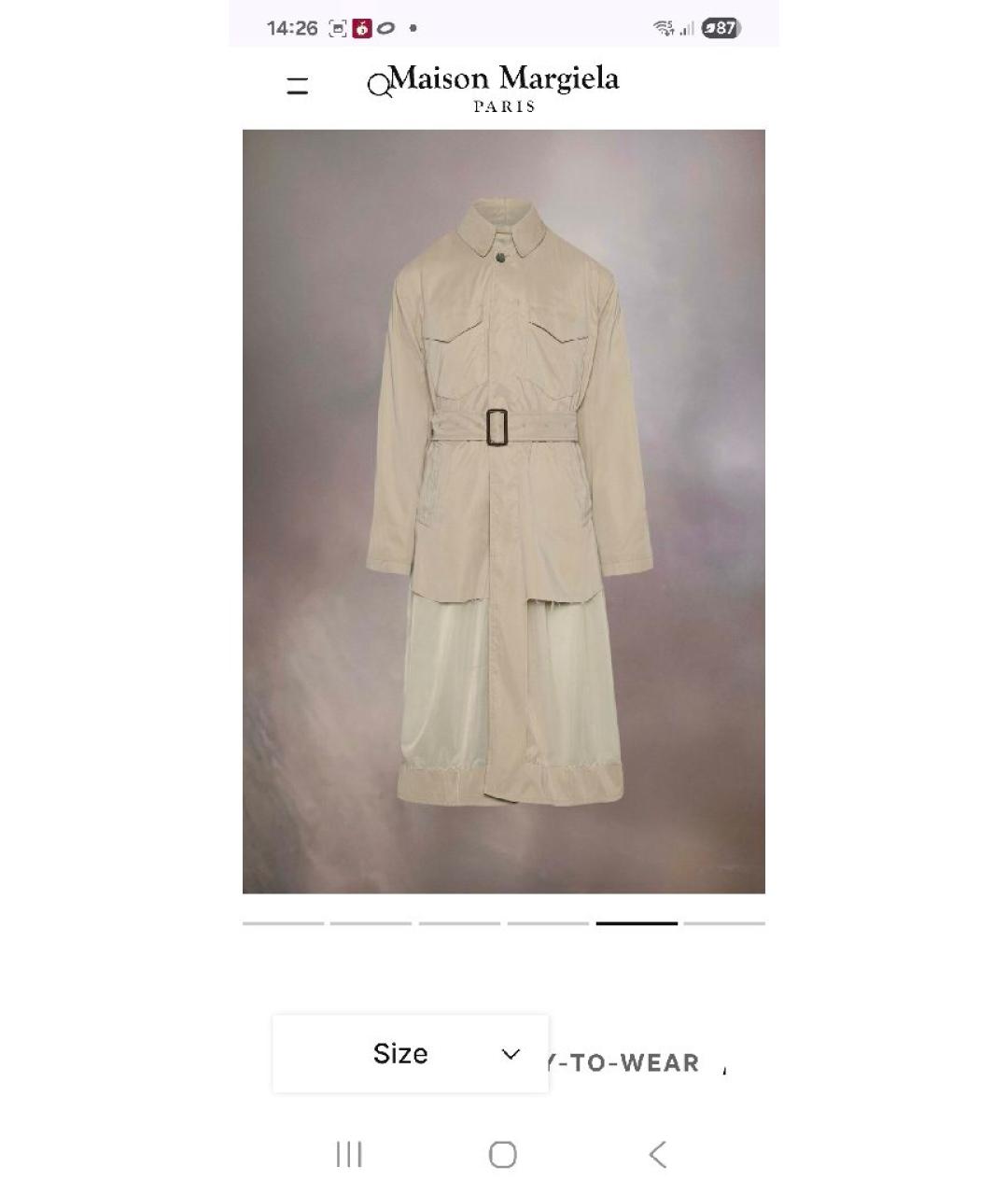1008x1195 pixels.
Task: Expand the Size dropdown
Action: [411, 1053]
